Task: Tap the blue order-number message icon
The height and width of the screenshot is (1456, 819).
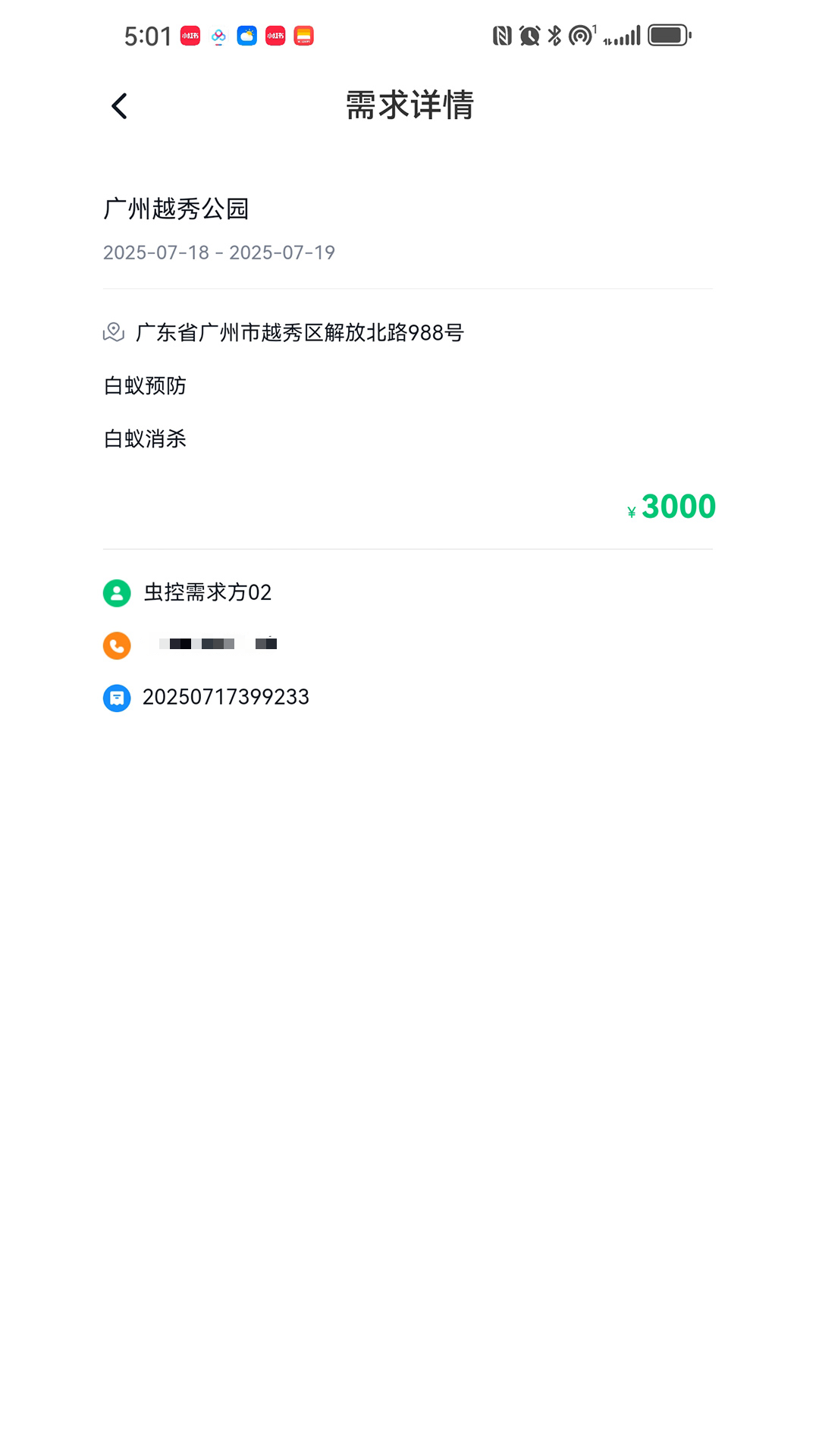Action: click(116, 698)
